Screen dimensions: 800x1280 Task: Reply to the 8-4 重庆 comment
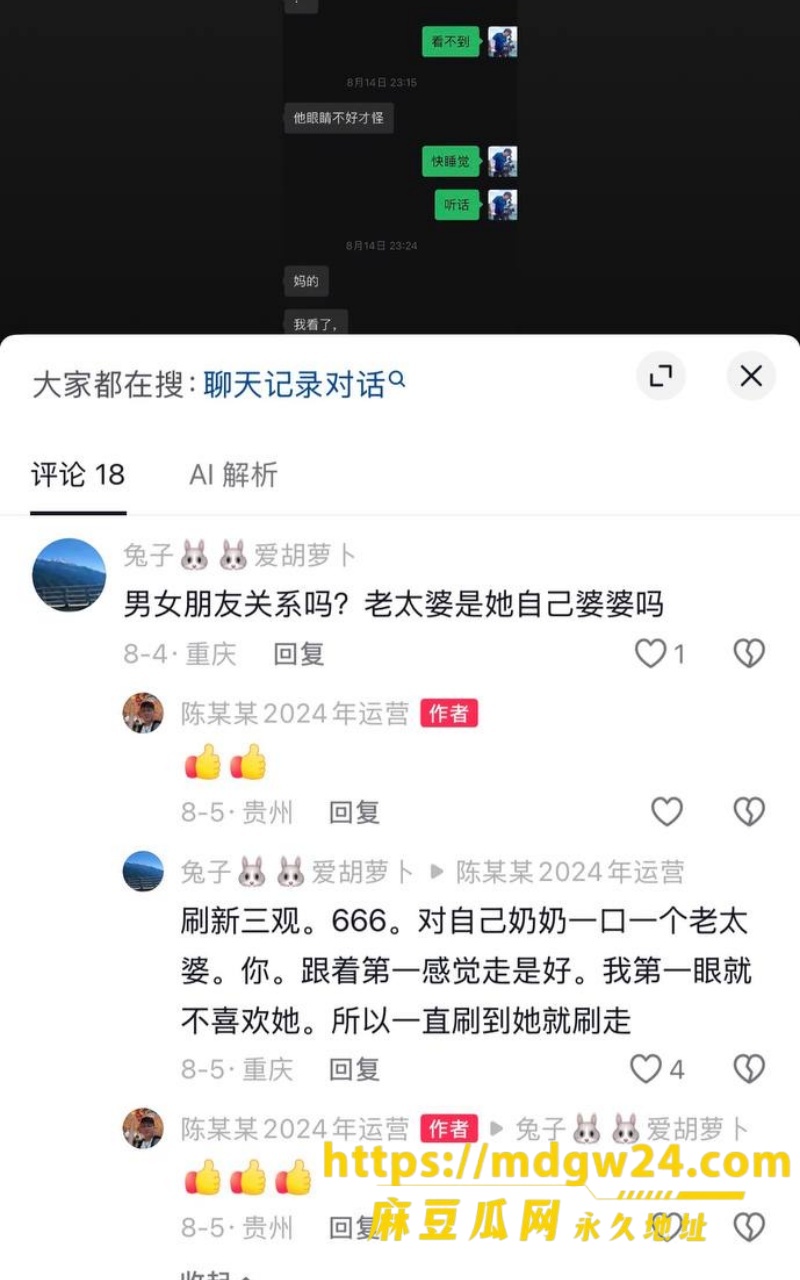pyautogui.click(x=299, y=654)
